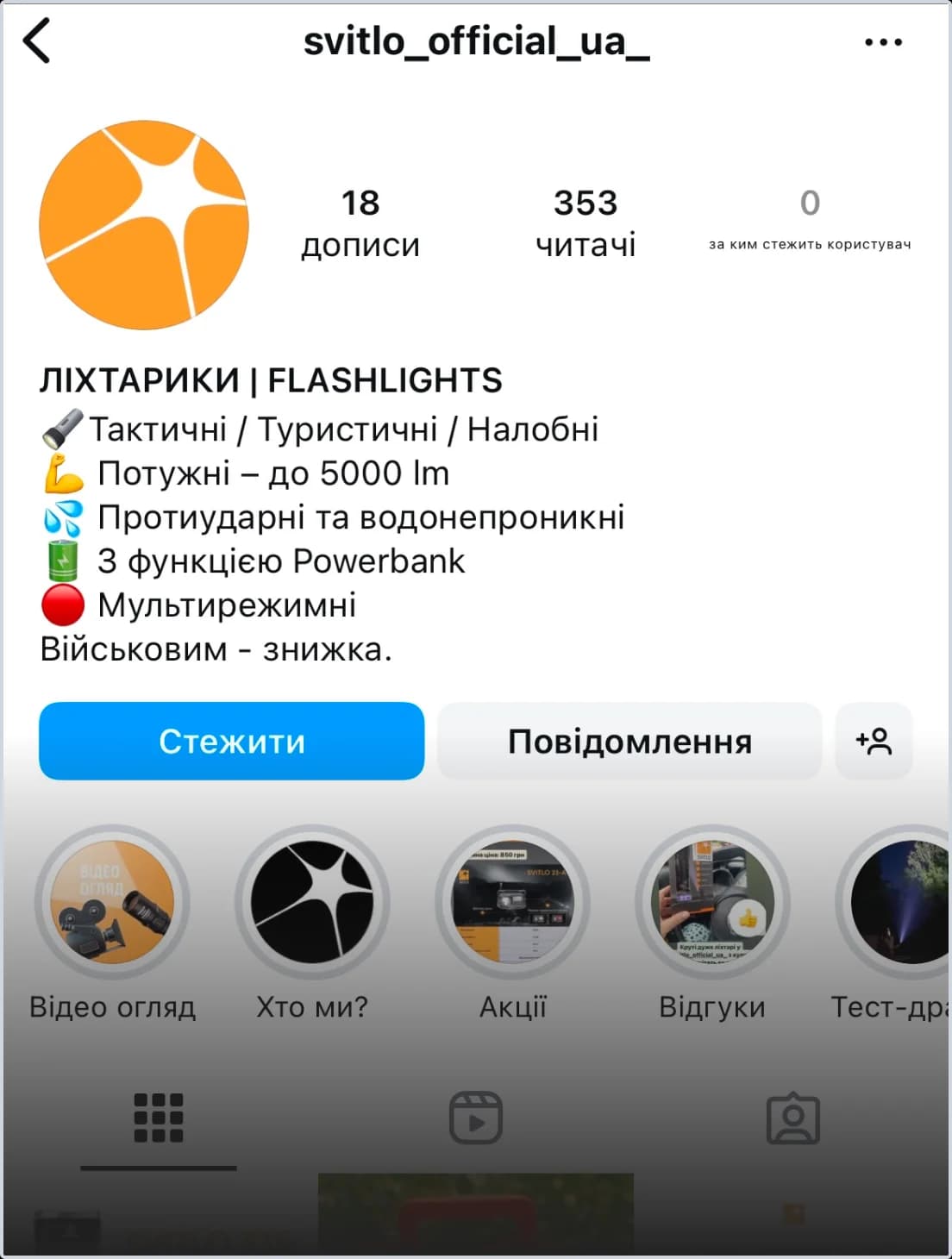
Task: Open the profile picture
Action: point(144,225)
